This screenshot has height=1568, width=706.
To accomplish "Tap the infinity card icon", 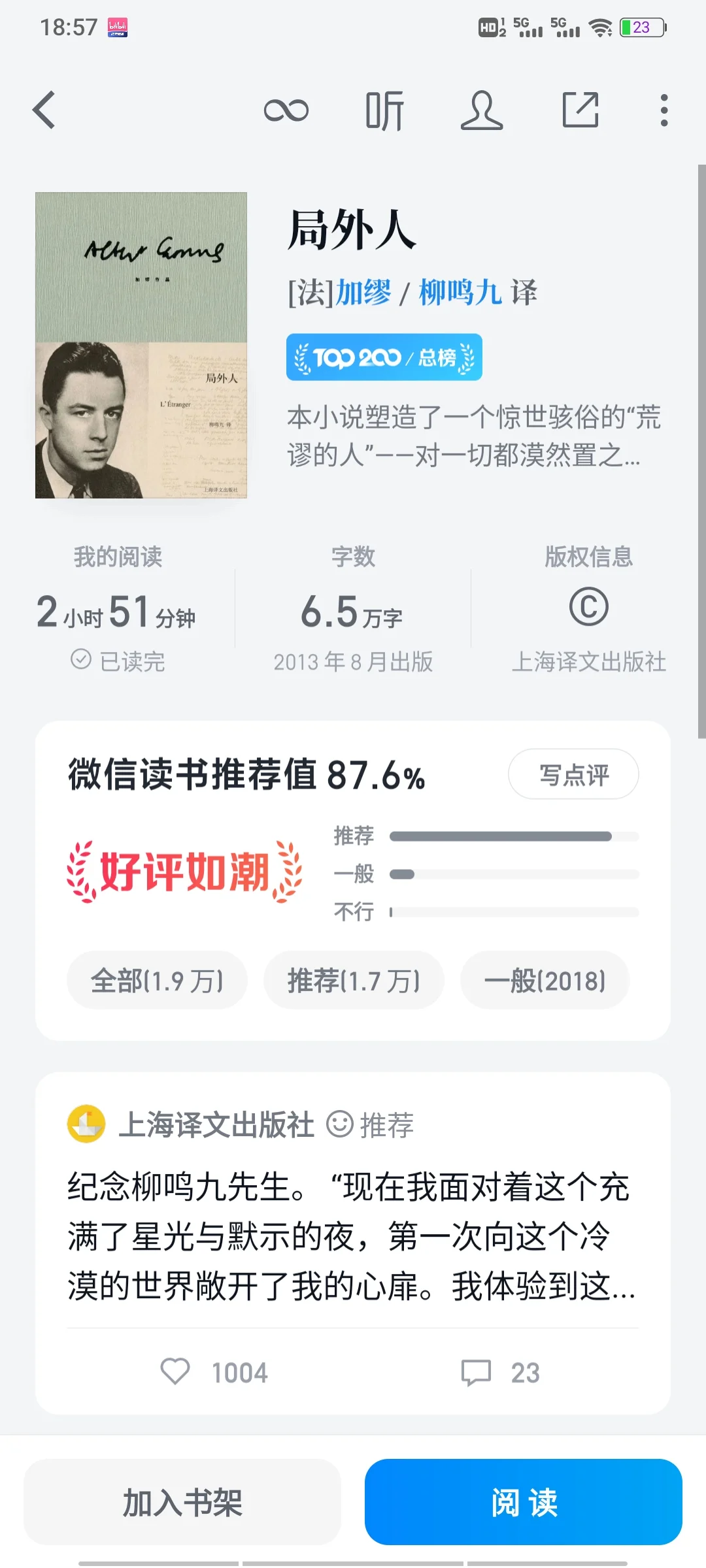I will (x=286, y=110).
